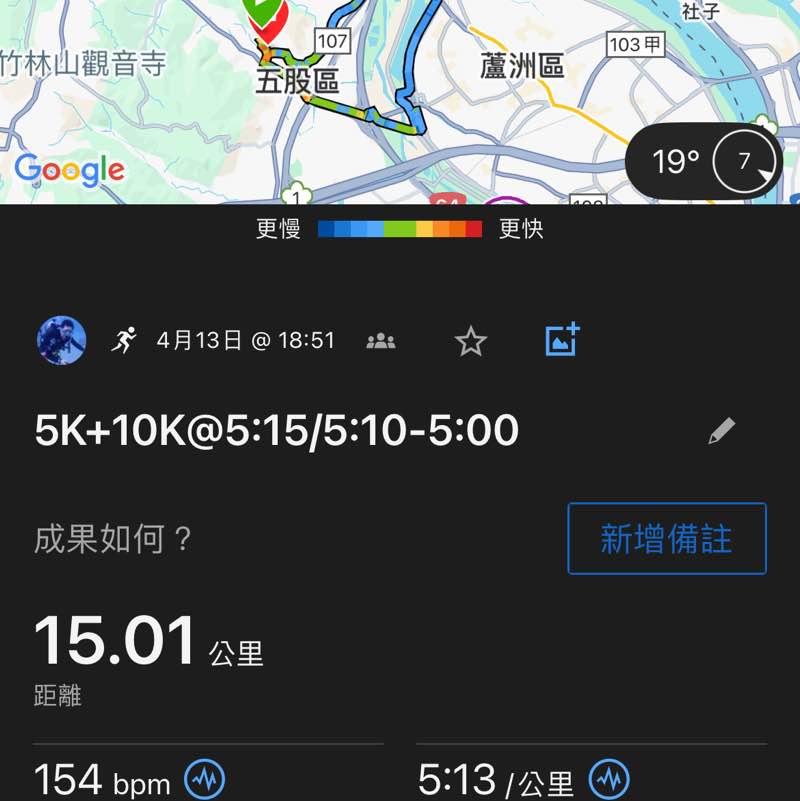The height and width of the screenshot is (801, 800).
Task: Toggle the star to favorite this activity
Action: point(470,340)
